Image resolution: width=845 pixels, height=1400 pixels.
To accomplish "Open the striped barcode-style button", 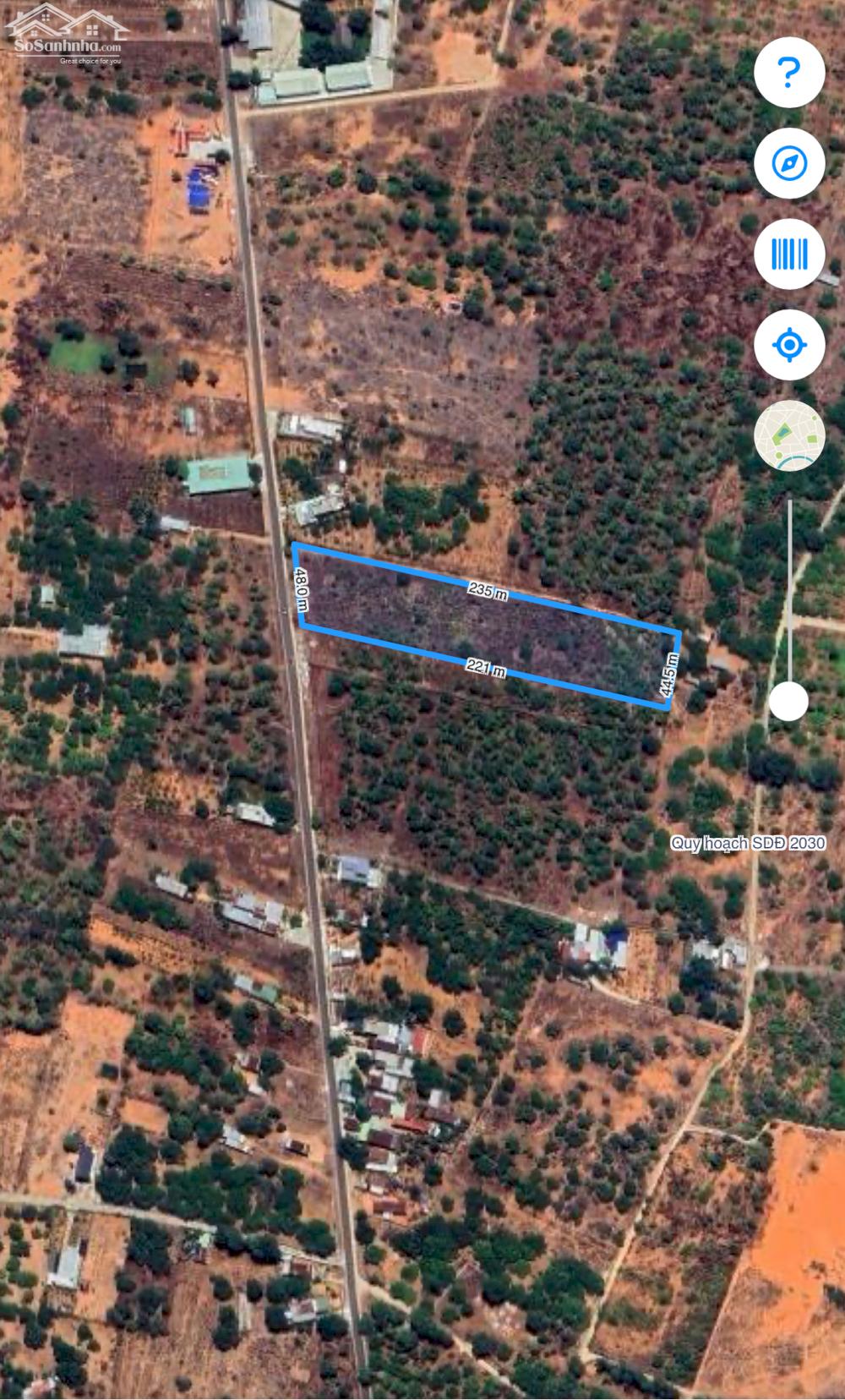I will click(788, 254).
